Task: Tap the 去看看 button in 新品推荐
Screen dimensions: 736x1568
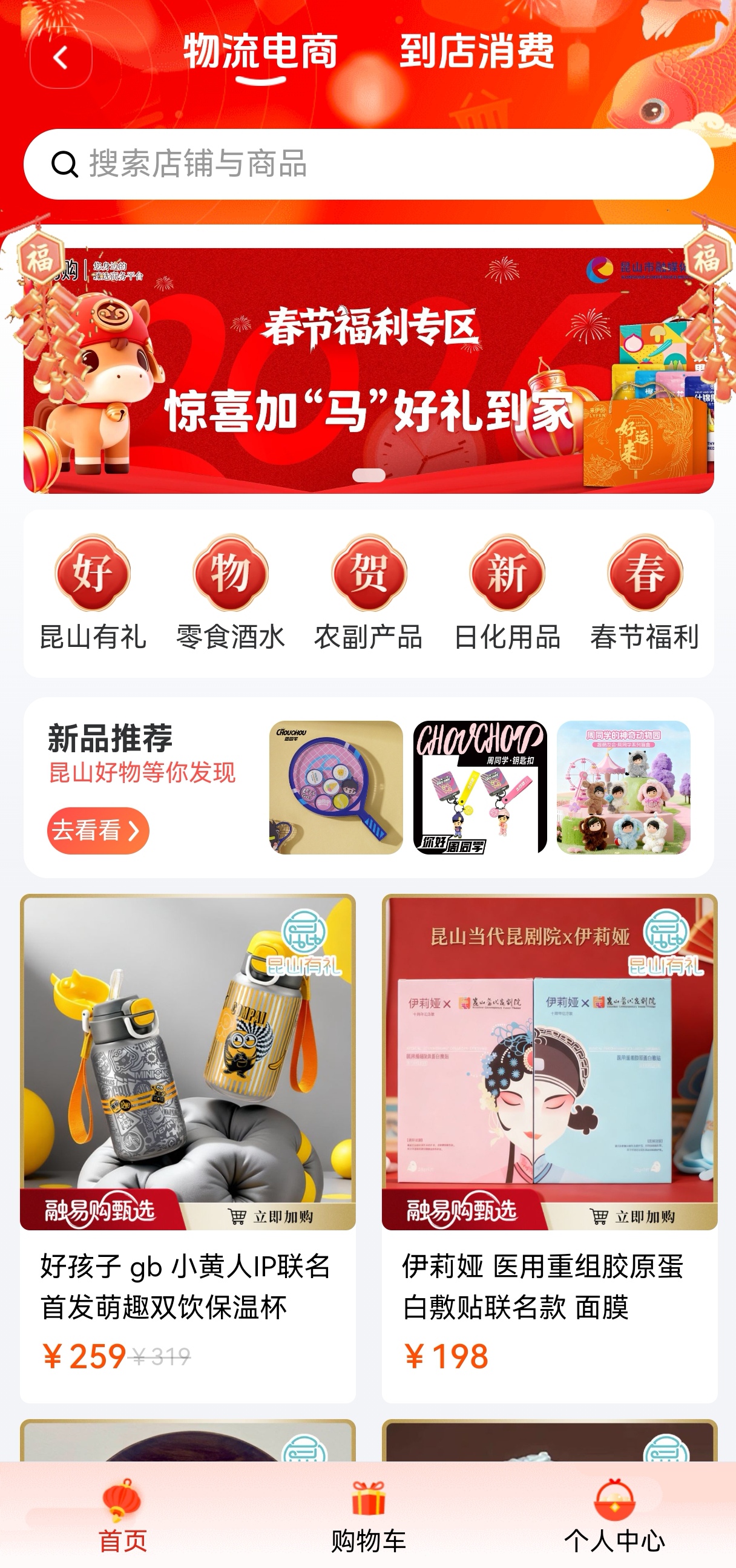Action: click(x=98, y=830)
